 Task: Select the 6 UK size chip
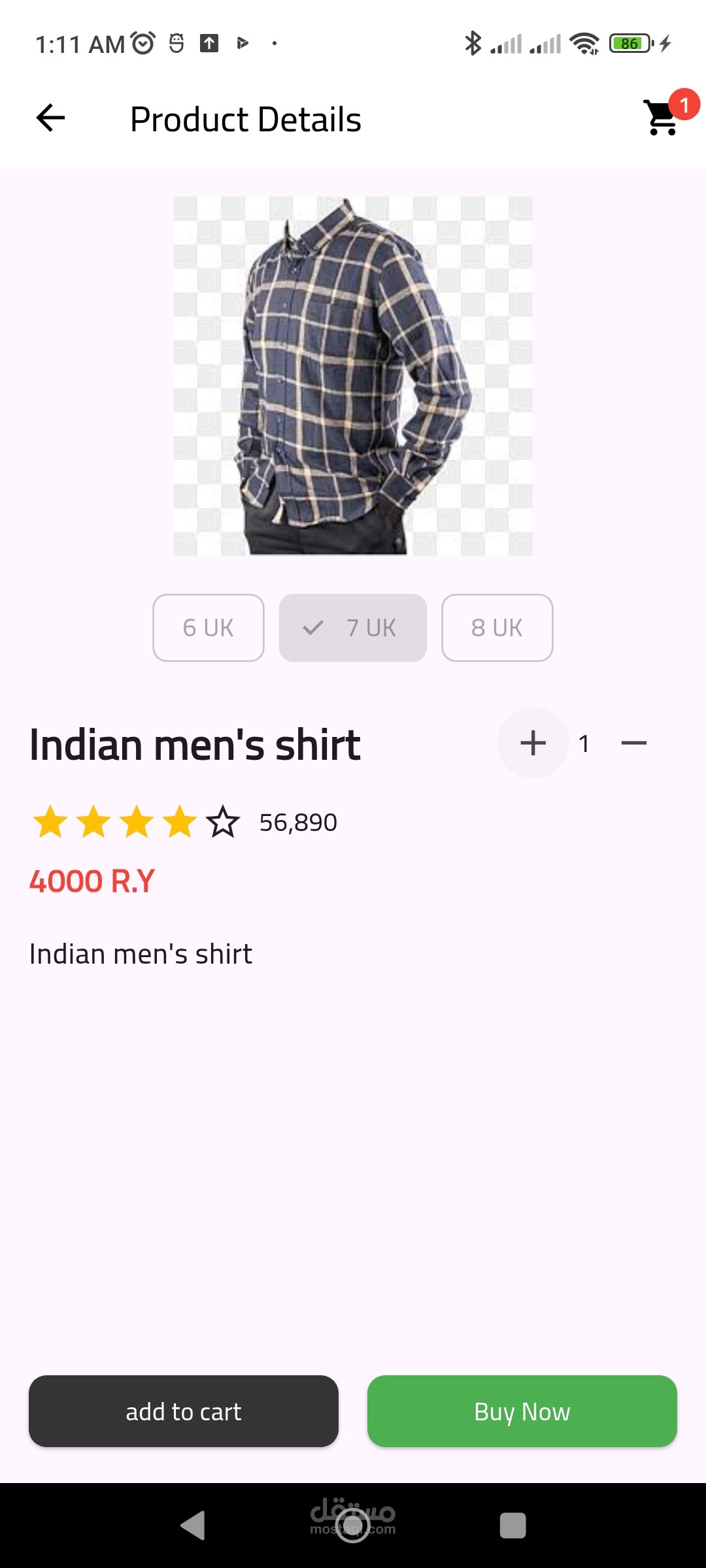coord(209,628)
